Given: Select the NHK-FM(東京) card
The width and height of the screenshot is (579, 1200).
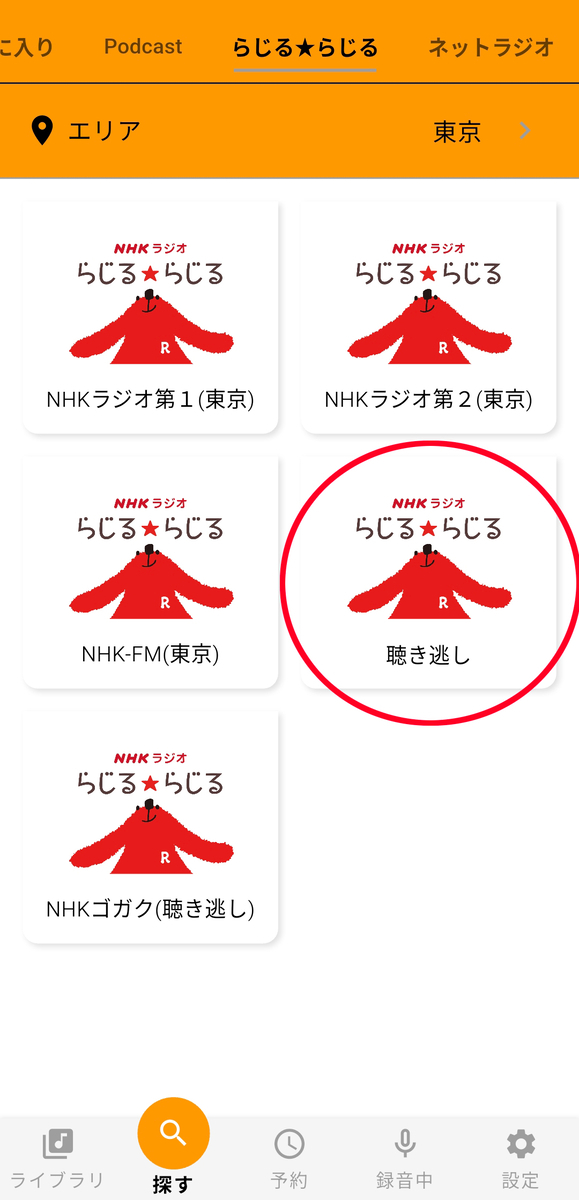Looking at the screenshot, I should (150, 572).
